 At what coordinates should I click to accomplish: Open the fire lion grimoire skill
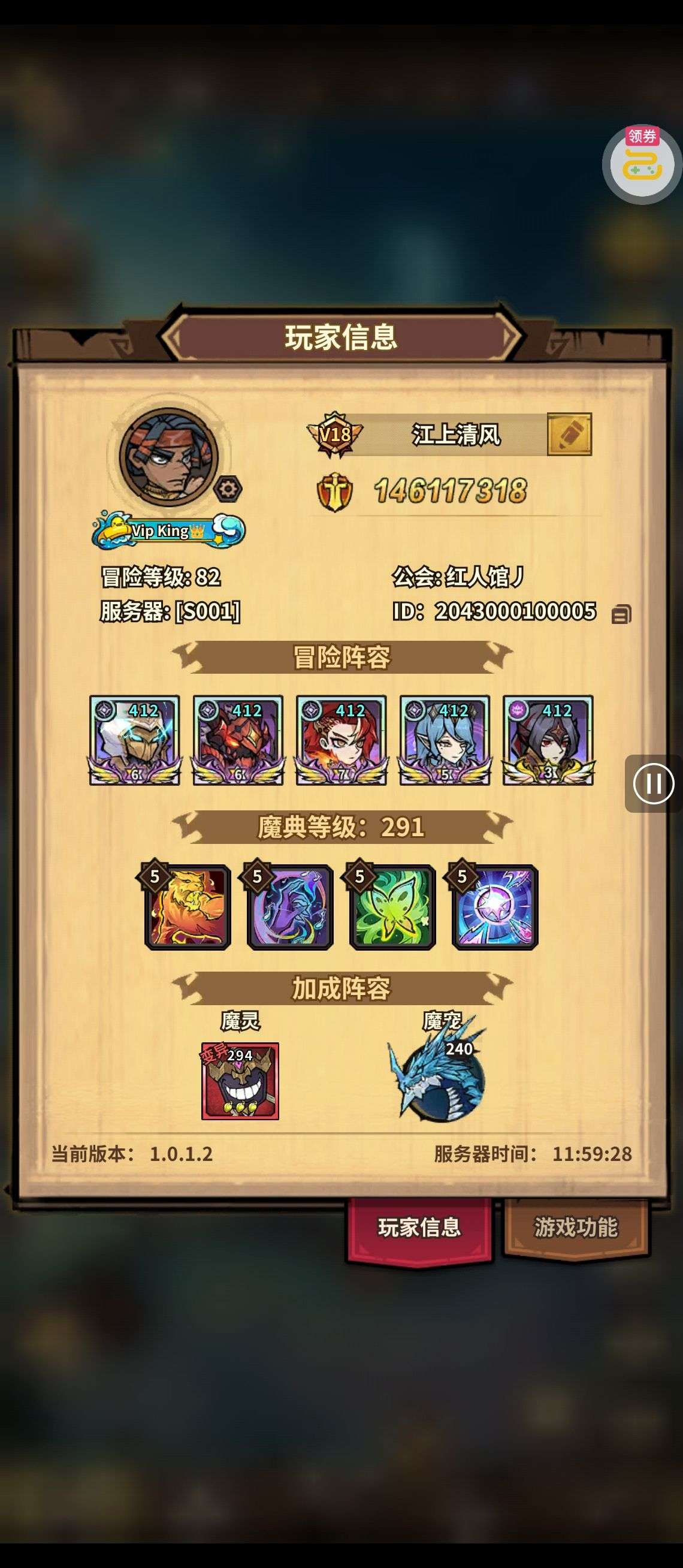point(188,907)
